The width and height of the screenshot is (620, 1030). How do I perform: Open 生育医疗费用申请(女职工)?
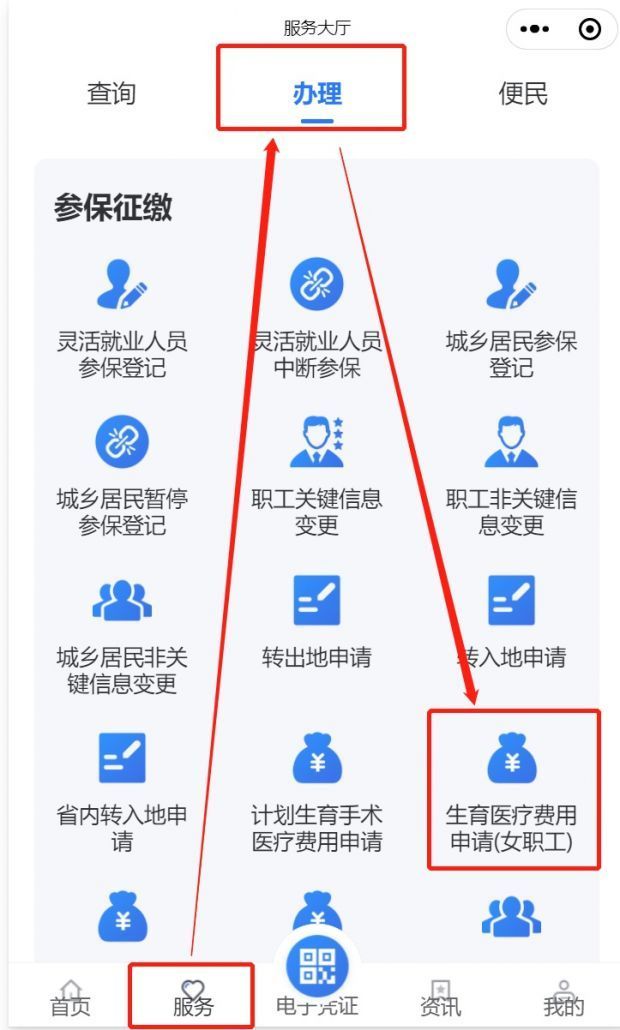(511, 792)
